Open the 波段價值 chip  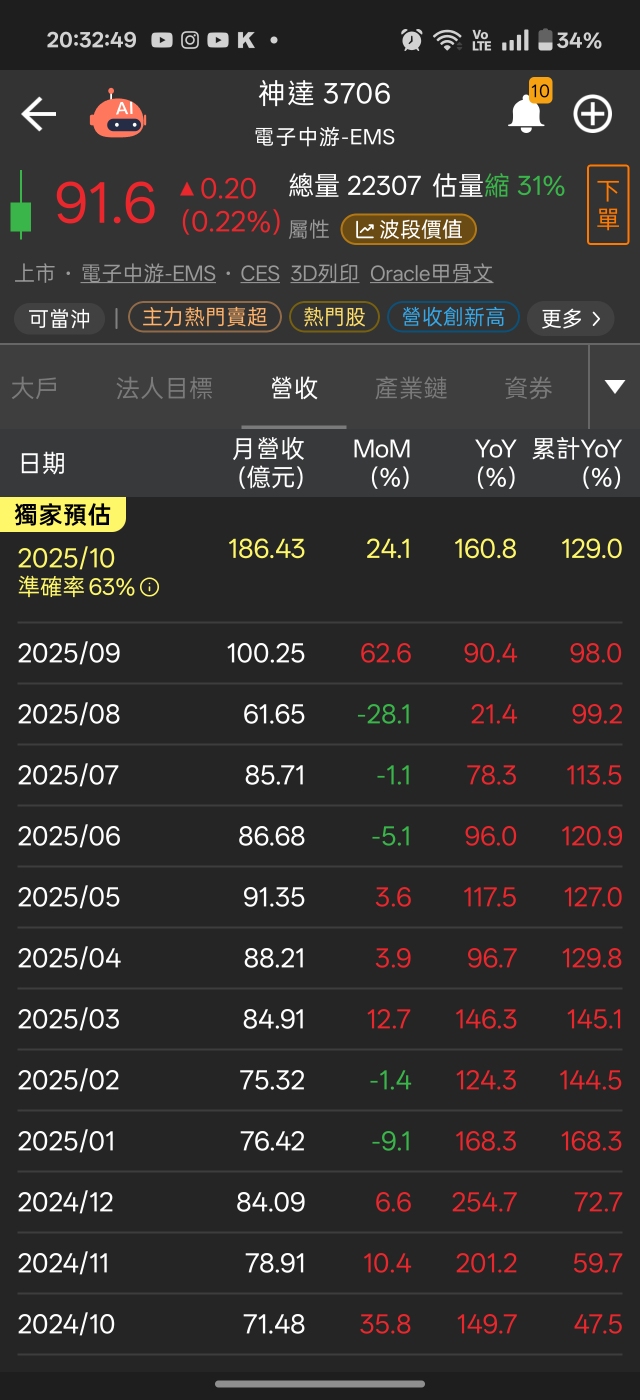click(408, 229)
